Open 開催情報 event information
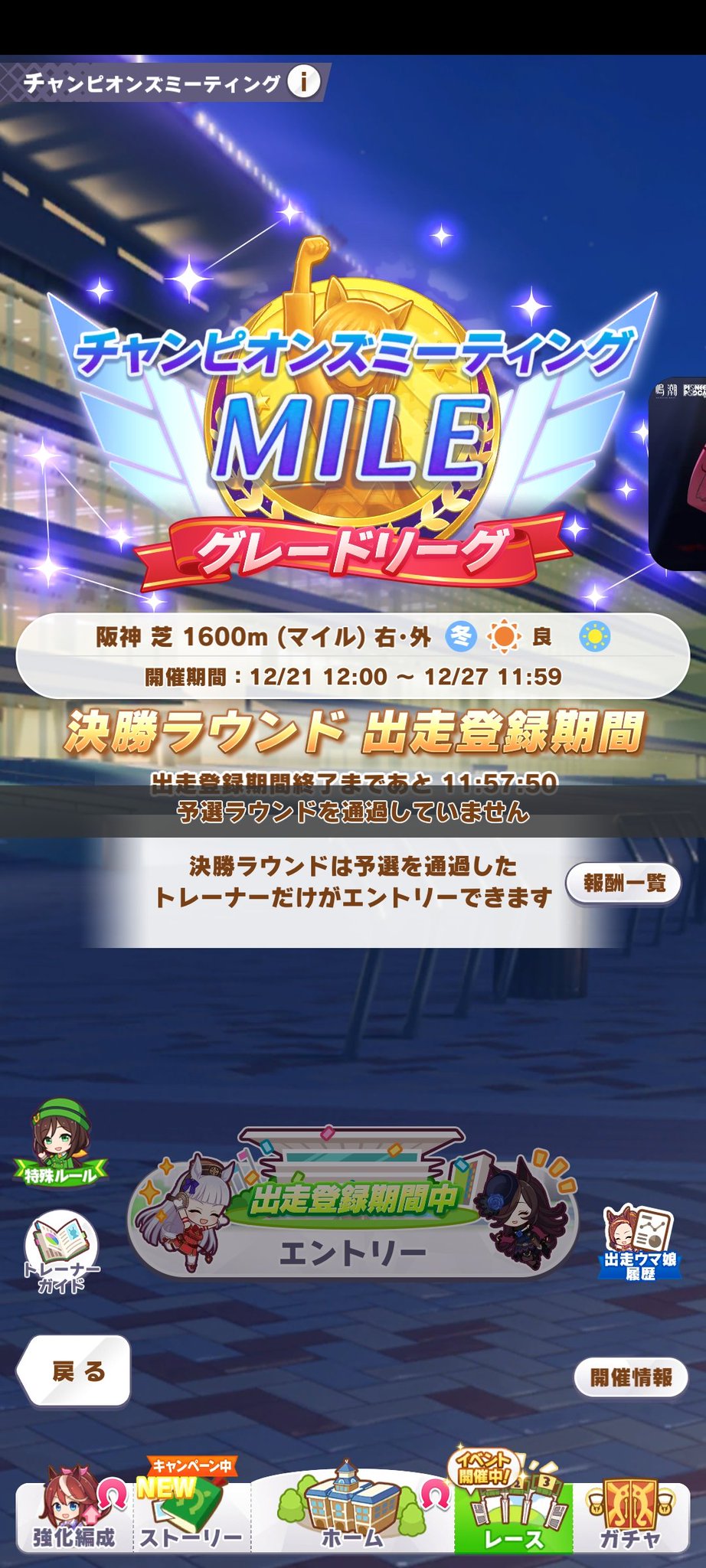The image size is (706, 1568). click(631, 1377)
